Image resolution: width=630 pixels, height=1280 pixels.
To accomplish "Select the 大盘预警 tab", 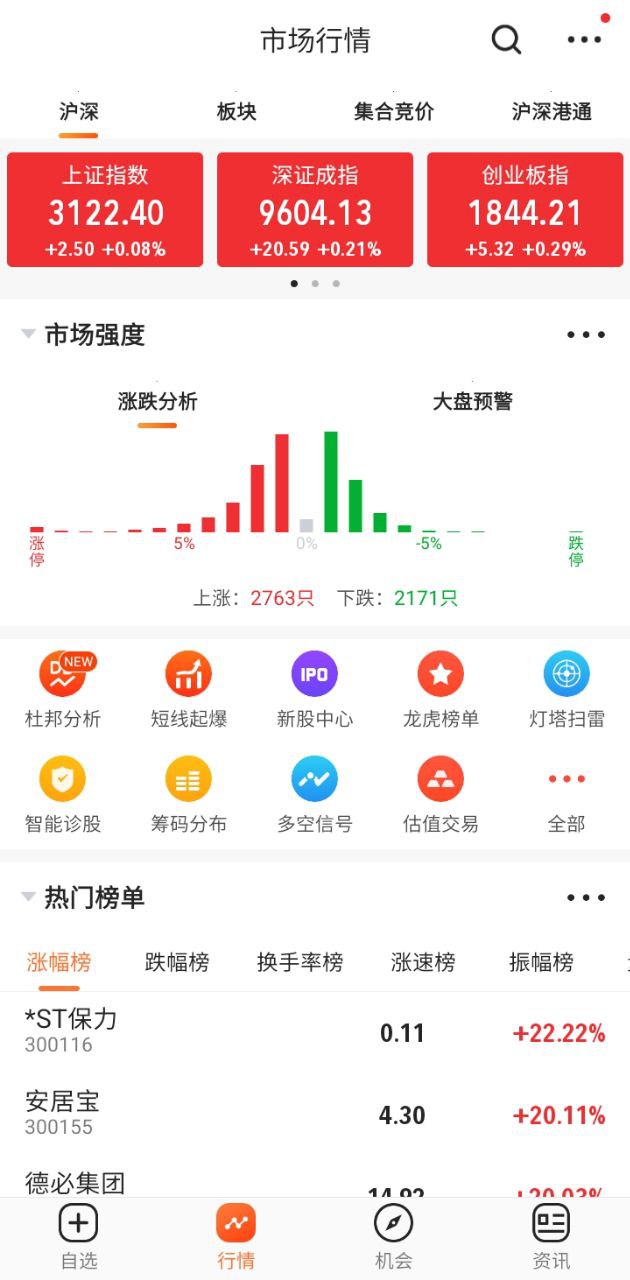I will click(x=472, y=402).
